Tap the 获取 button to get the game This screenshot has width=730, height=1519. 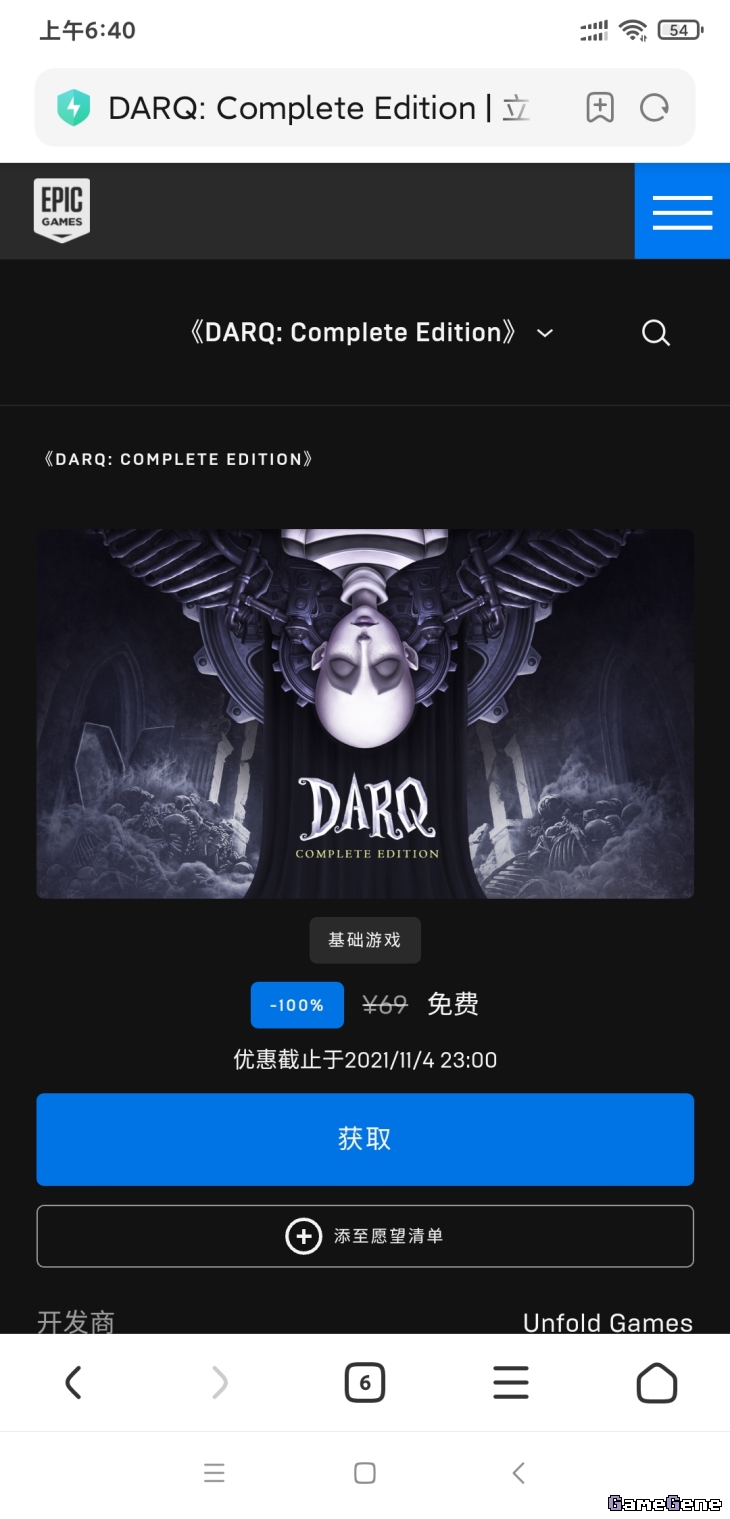(365, 1139)
